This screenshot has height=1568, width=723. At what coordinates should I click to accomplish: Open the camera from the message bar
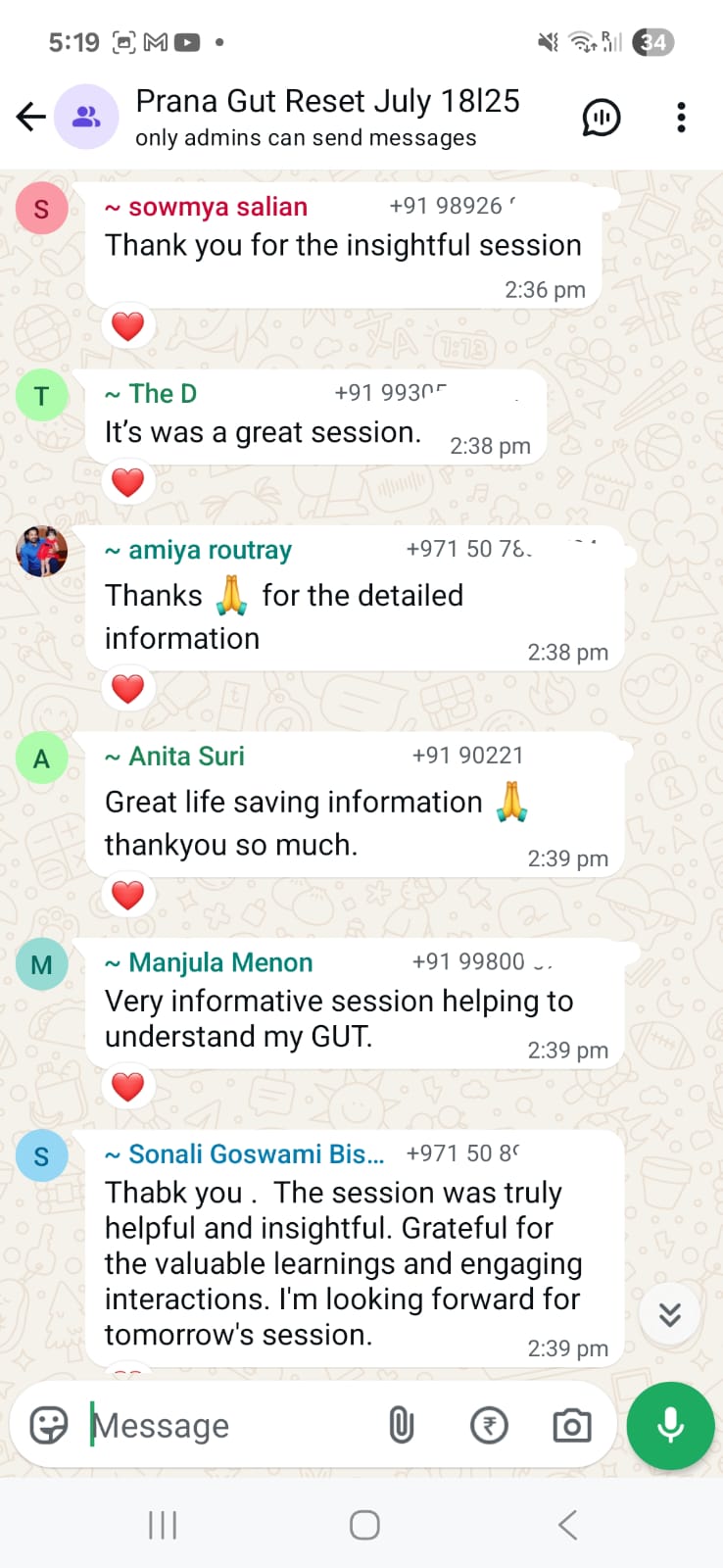point(572,1426)
